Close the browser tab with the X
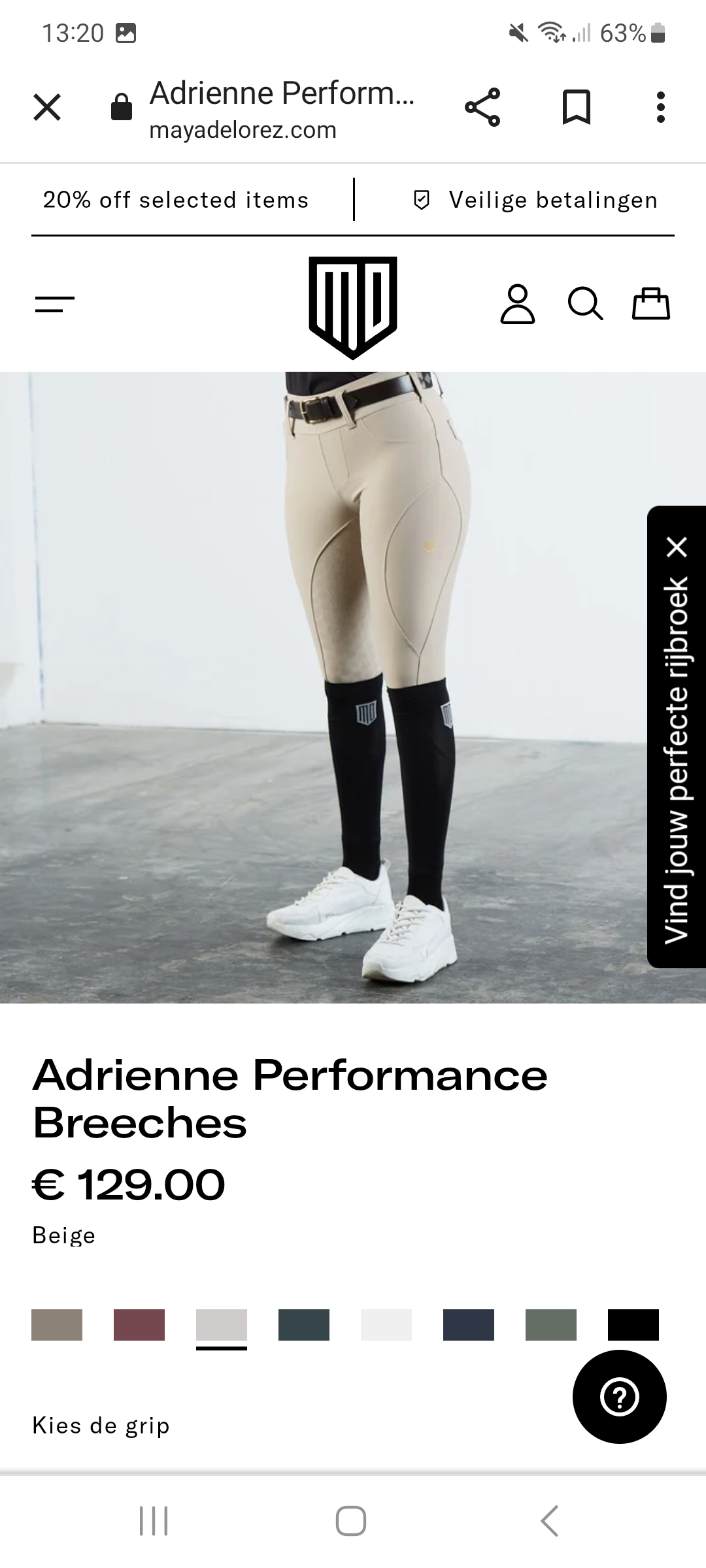Image resolution: width=706 pixels, height=1568 pixels. (x=47, y=107)
